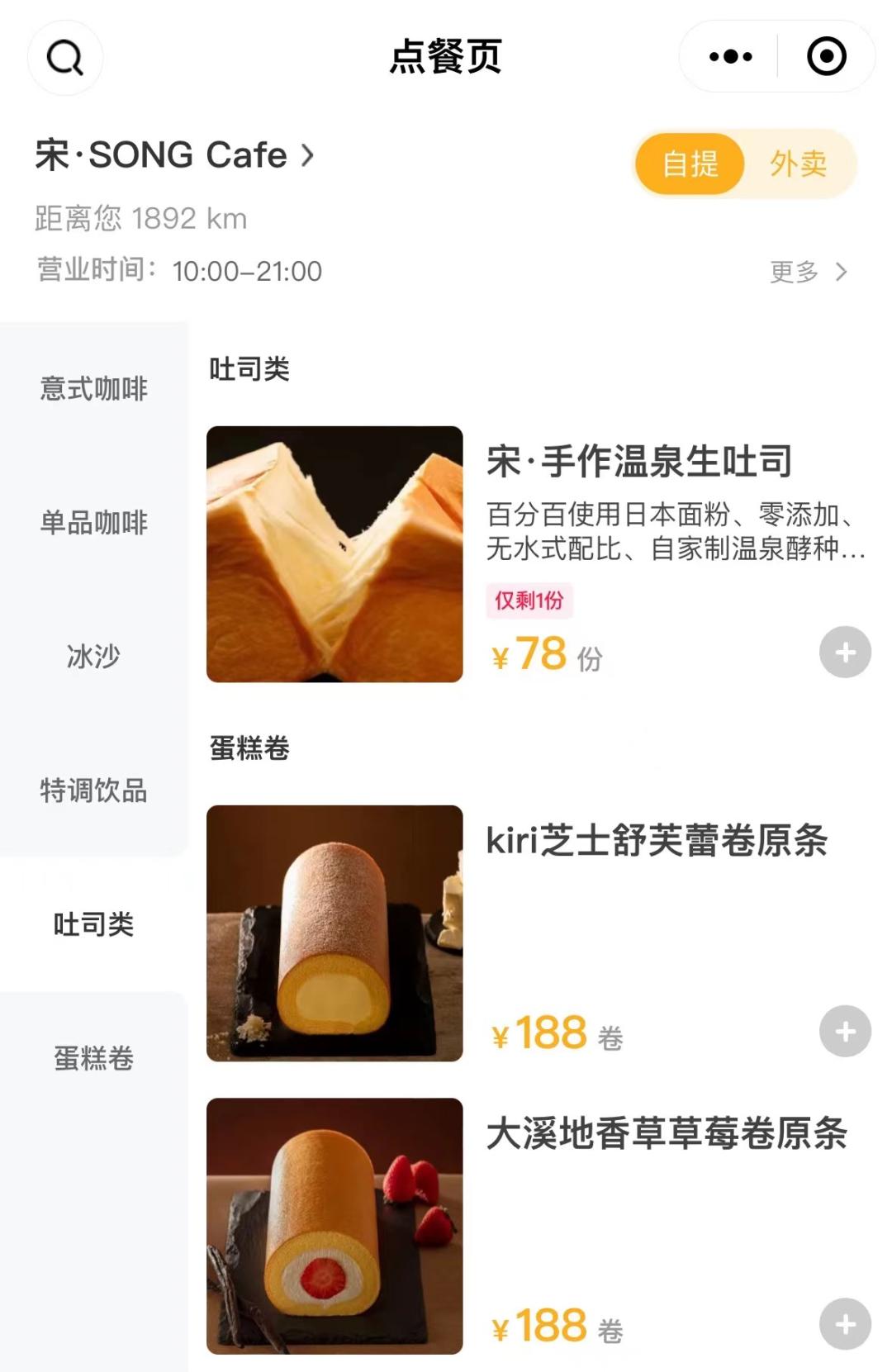This screenshot has width=892, height=1372.
Task: Open the 宋·SONG Cafe store details
Action: [175, 155]
